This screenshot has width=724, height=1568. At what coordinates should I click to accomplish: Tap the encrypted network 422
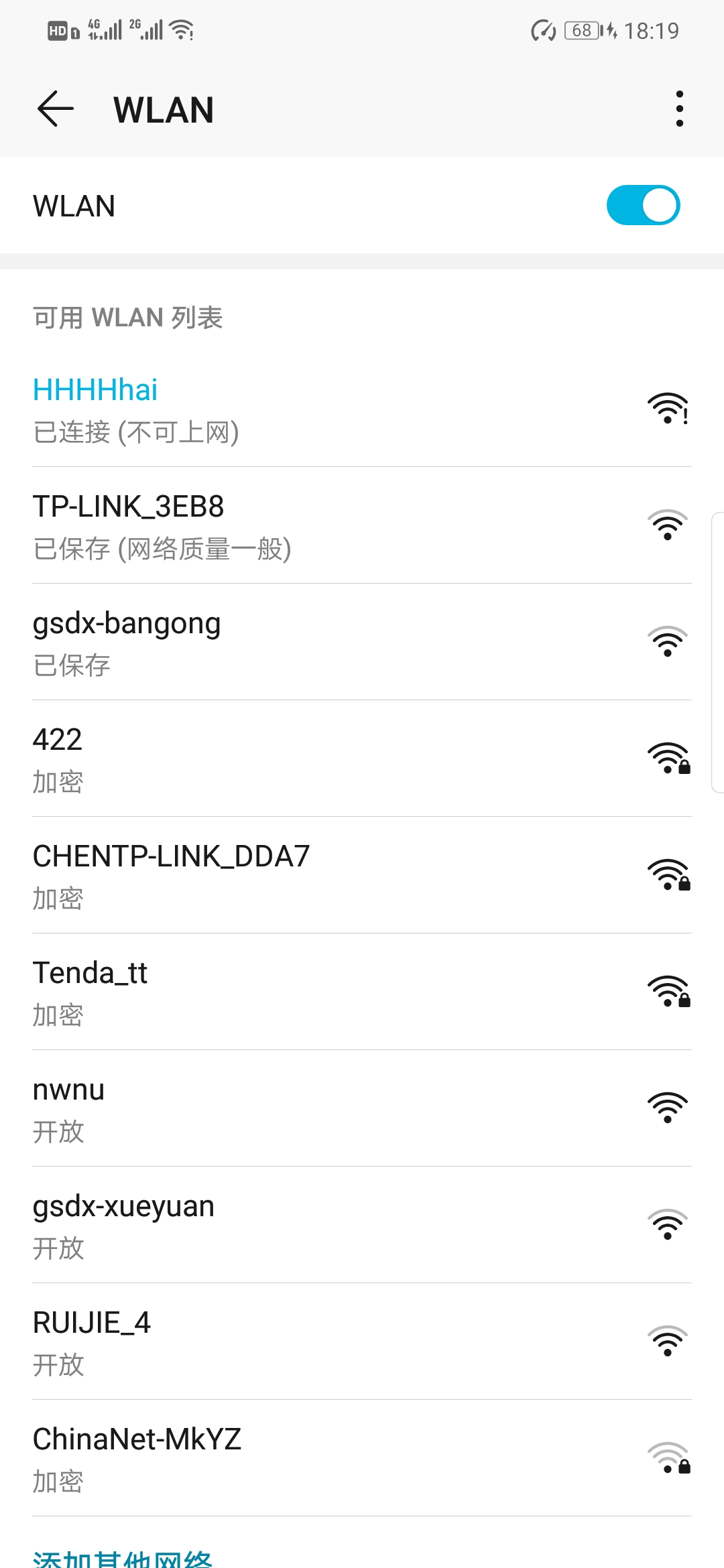pos(362,759)
